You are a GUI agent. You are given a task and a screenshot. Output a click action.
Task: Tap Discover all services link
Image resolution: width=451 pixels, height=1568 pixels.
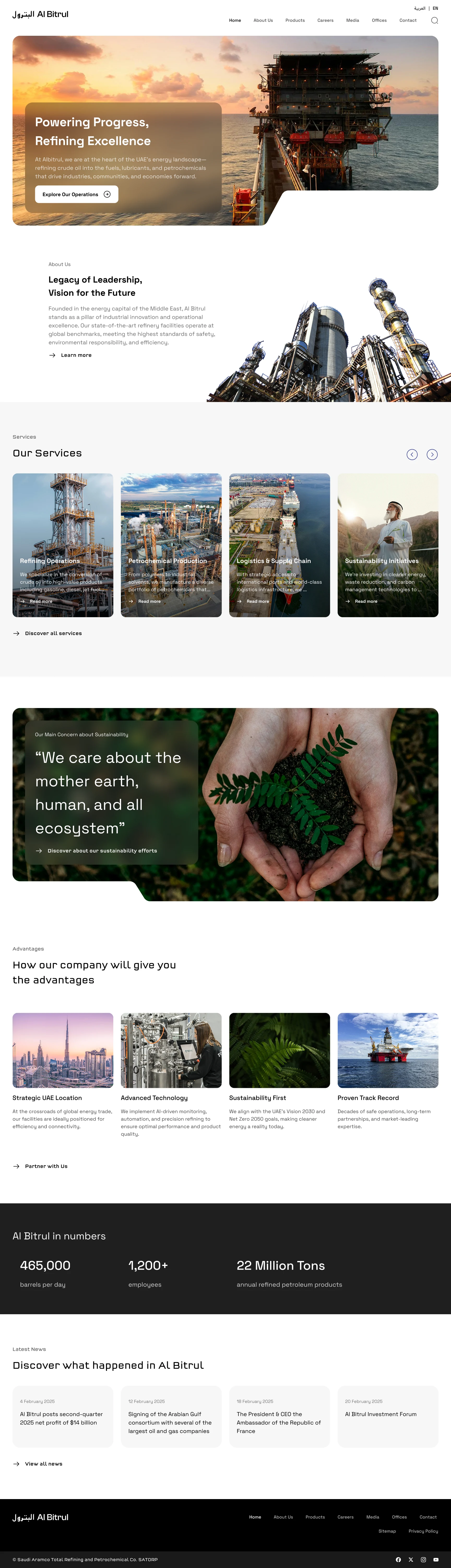[x=53, y=633]
